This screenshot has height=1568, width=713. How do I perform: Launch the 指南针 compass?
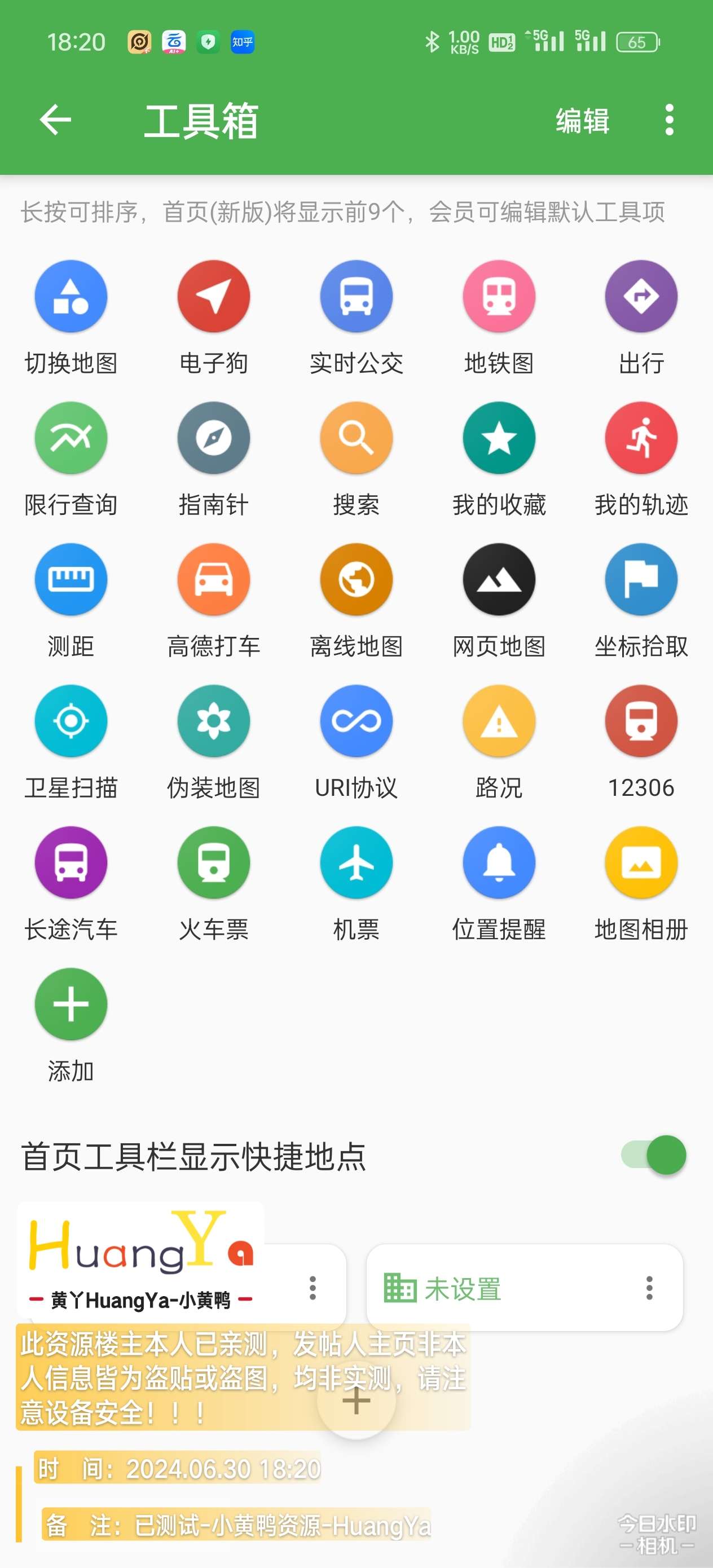pyautogui.click(x=214, y=438)
